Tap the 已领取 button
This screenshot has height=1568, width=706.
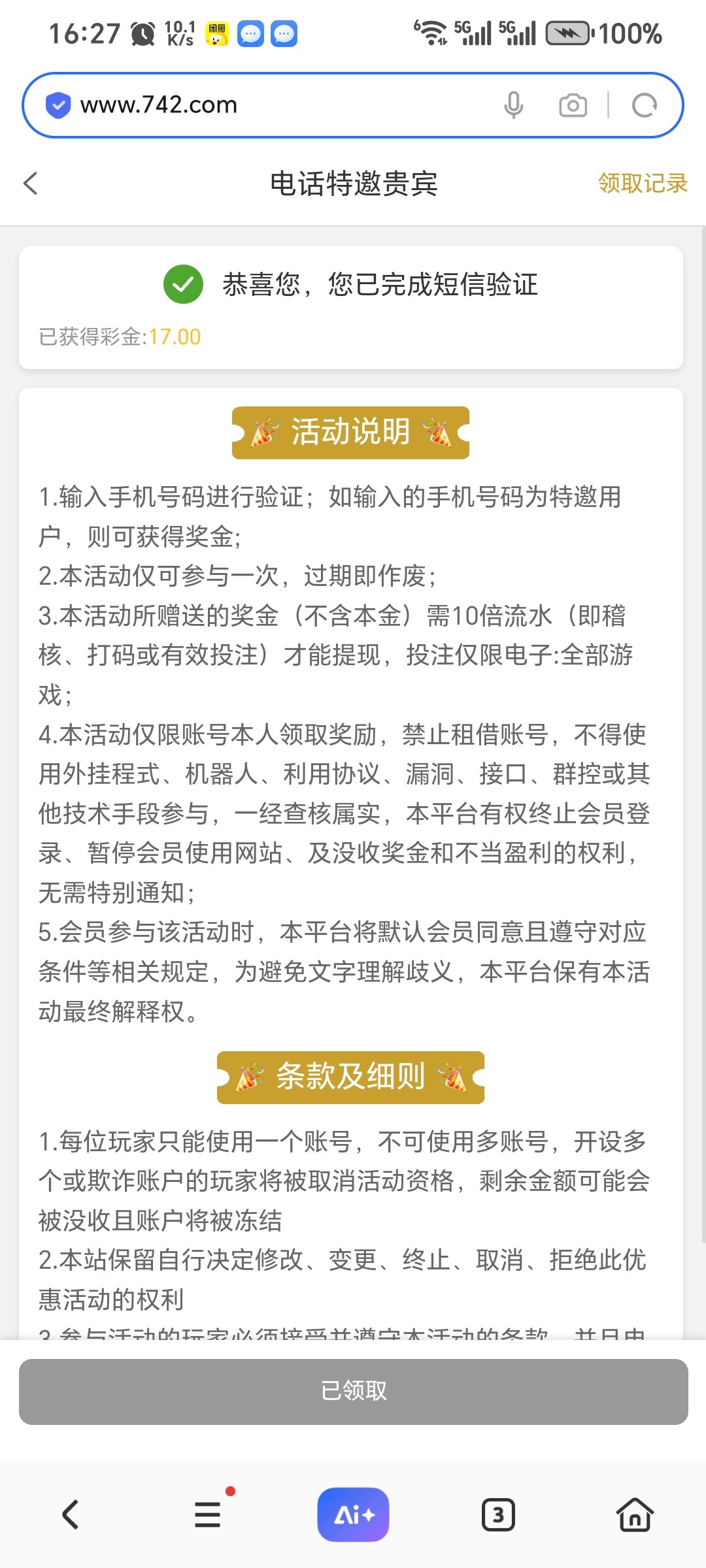(353, 1392)
